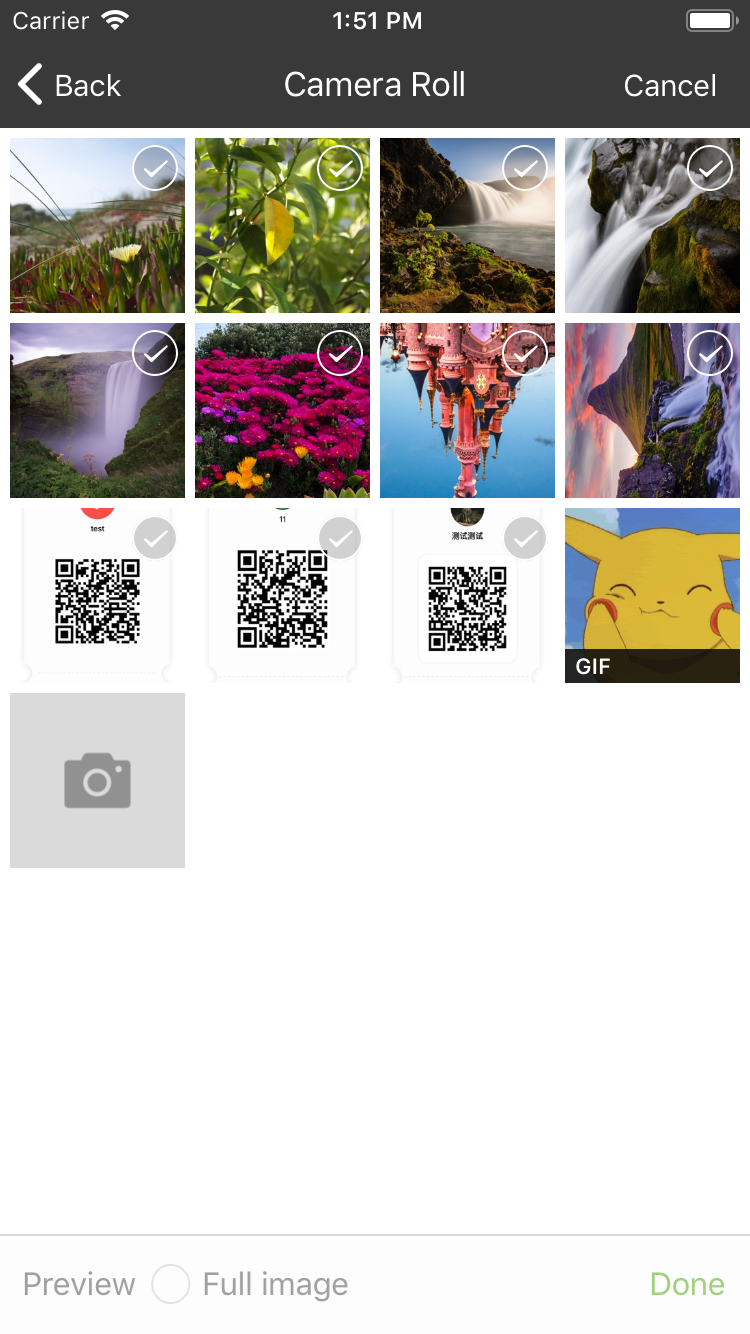Deselect the magenta flowers photo

tap(340, 353)
